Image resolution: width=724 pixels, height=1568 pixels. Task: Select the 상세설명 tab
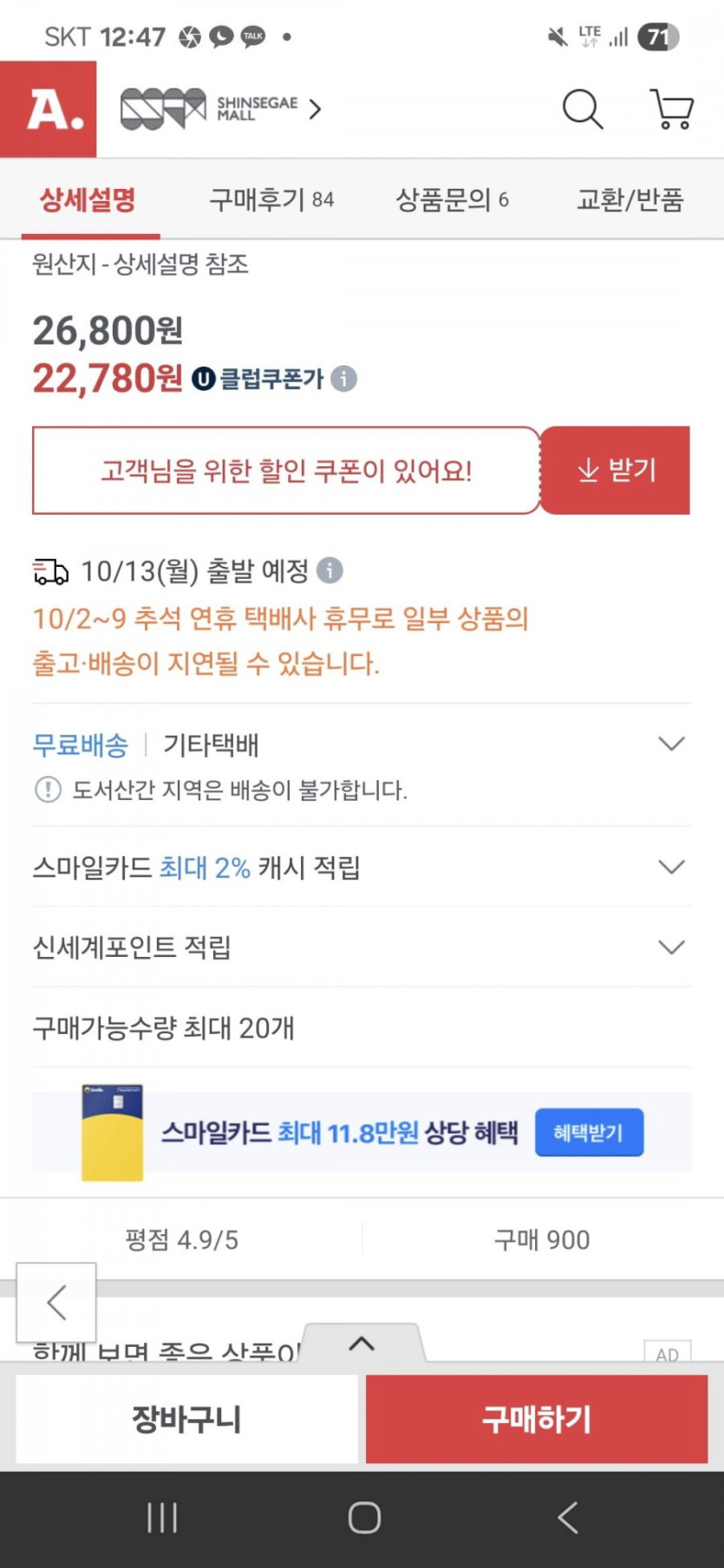[88, 200]
